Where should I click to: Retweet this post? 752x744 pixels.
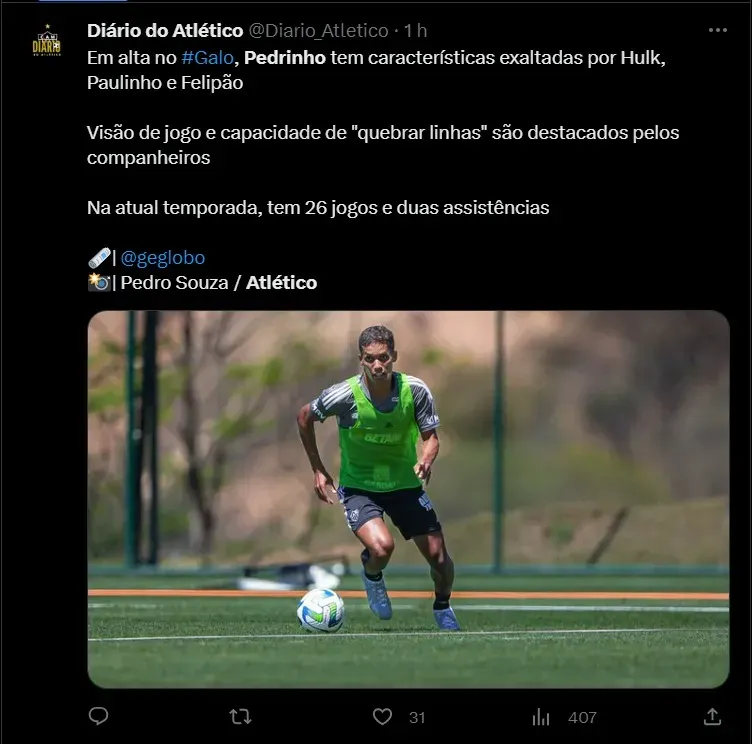pos(240,716)
